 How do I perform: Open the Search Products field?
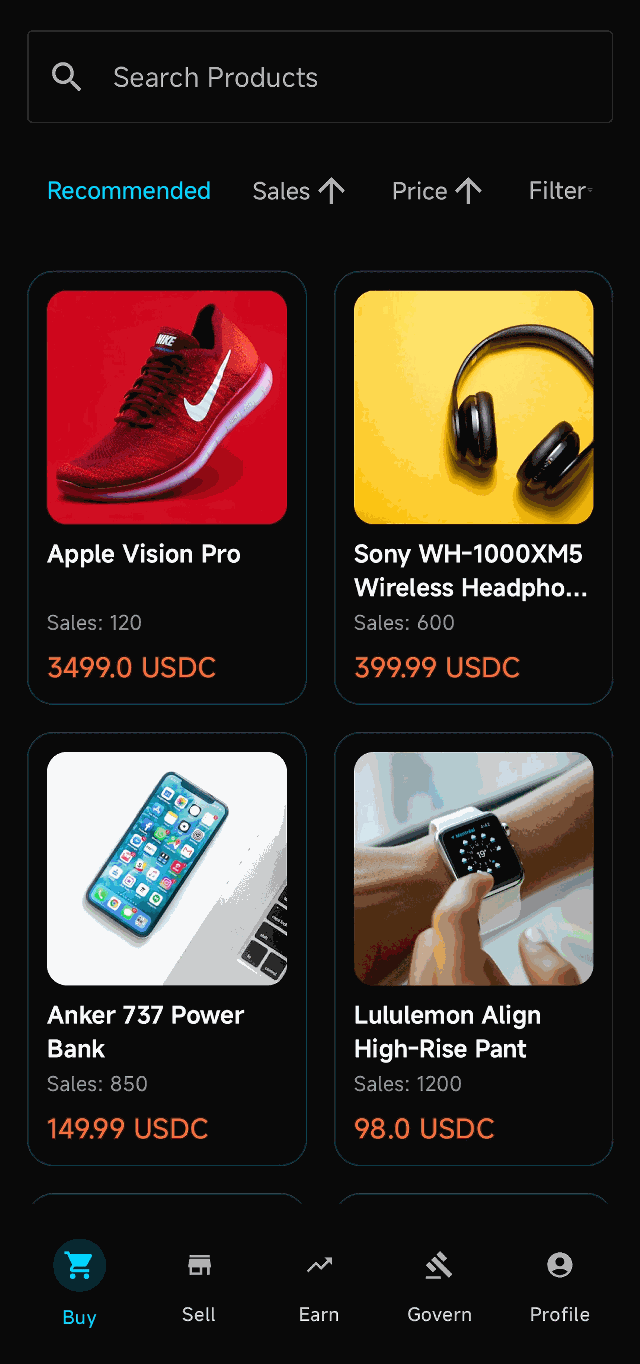pyautogui.click(x=320, y=77)
